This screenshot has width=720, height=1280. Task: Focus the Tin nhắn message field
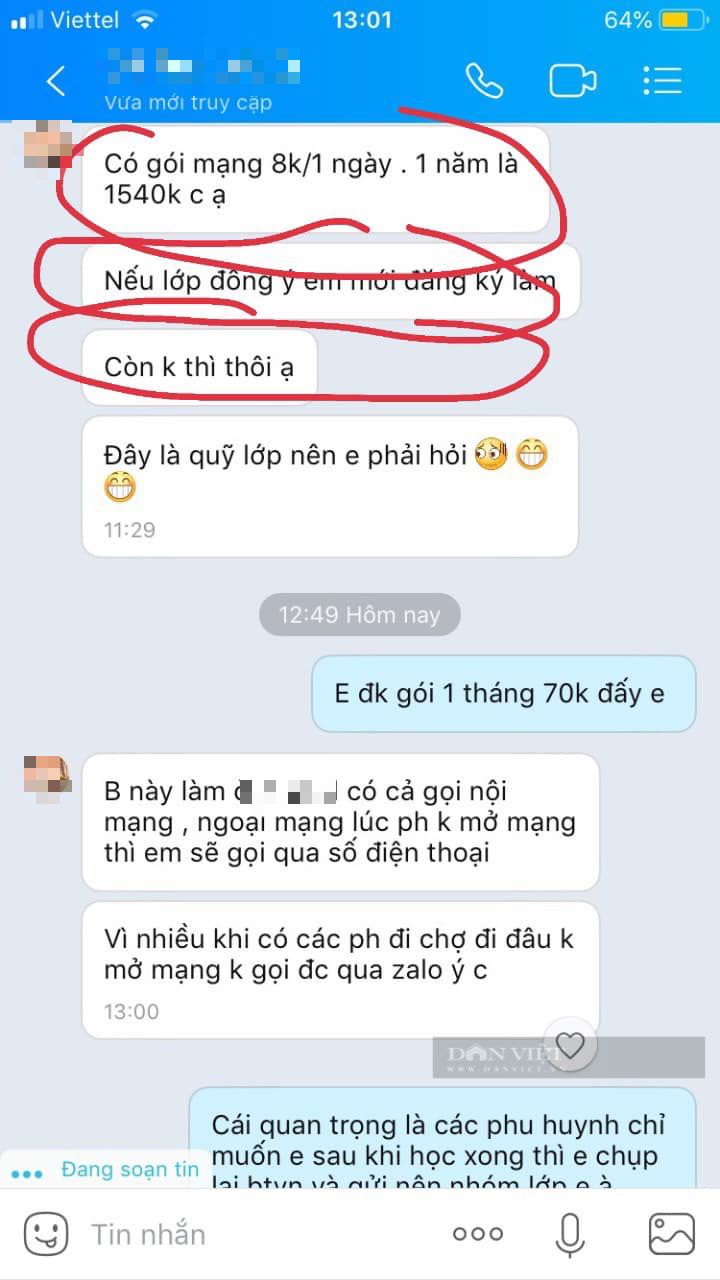(x=250, y=1234)
